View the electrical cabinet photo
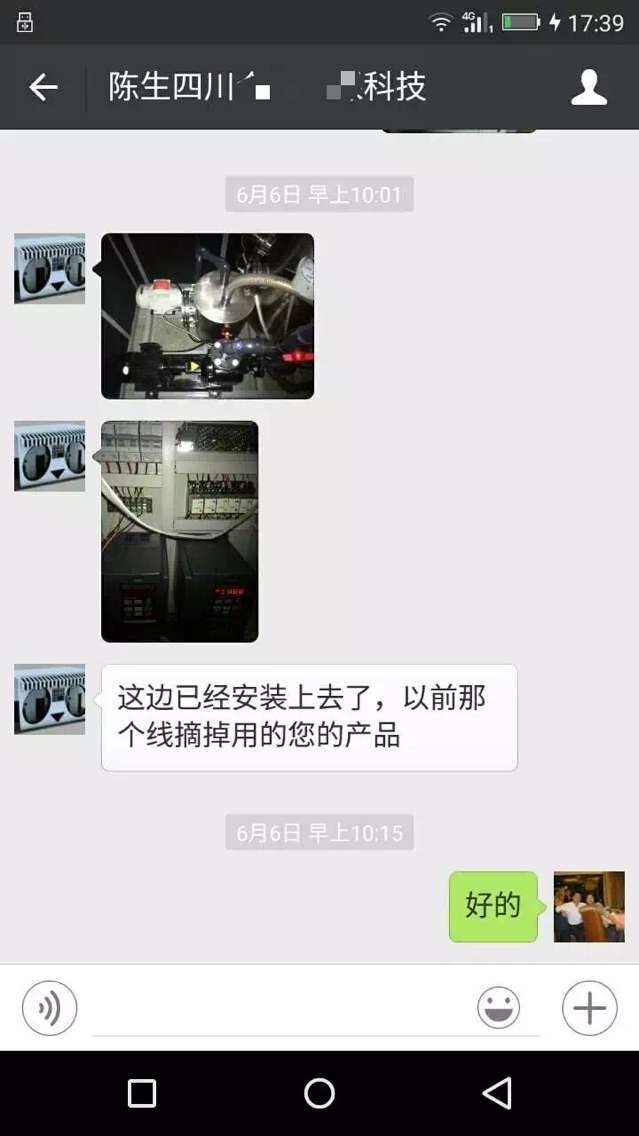 pyautogui.click(x=179, y=531)
